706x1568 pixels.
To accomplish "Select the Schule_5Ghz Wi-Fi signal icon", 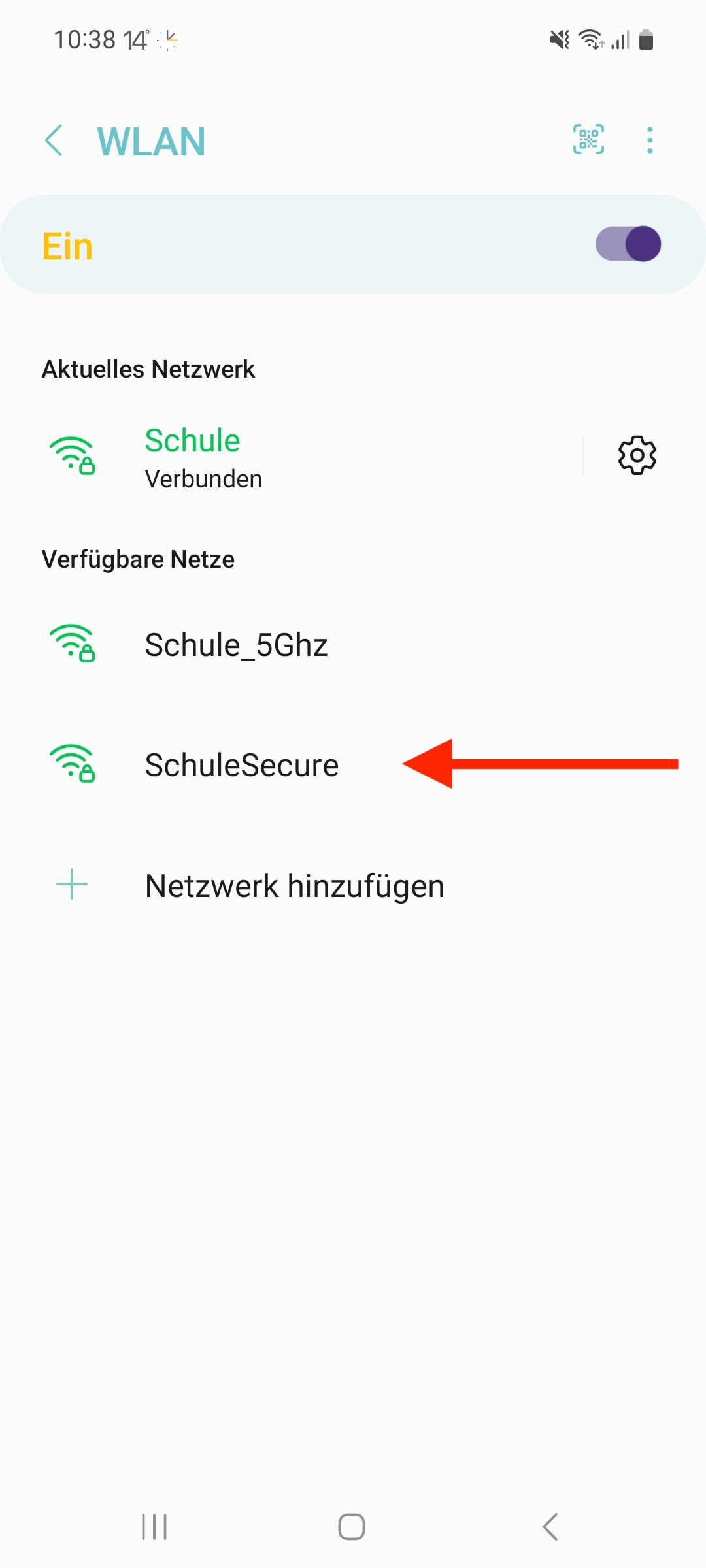I will pyautogui.click(x=73, y=644).
